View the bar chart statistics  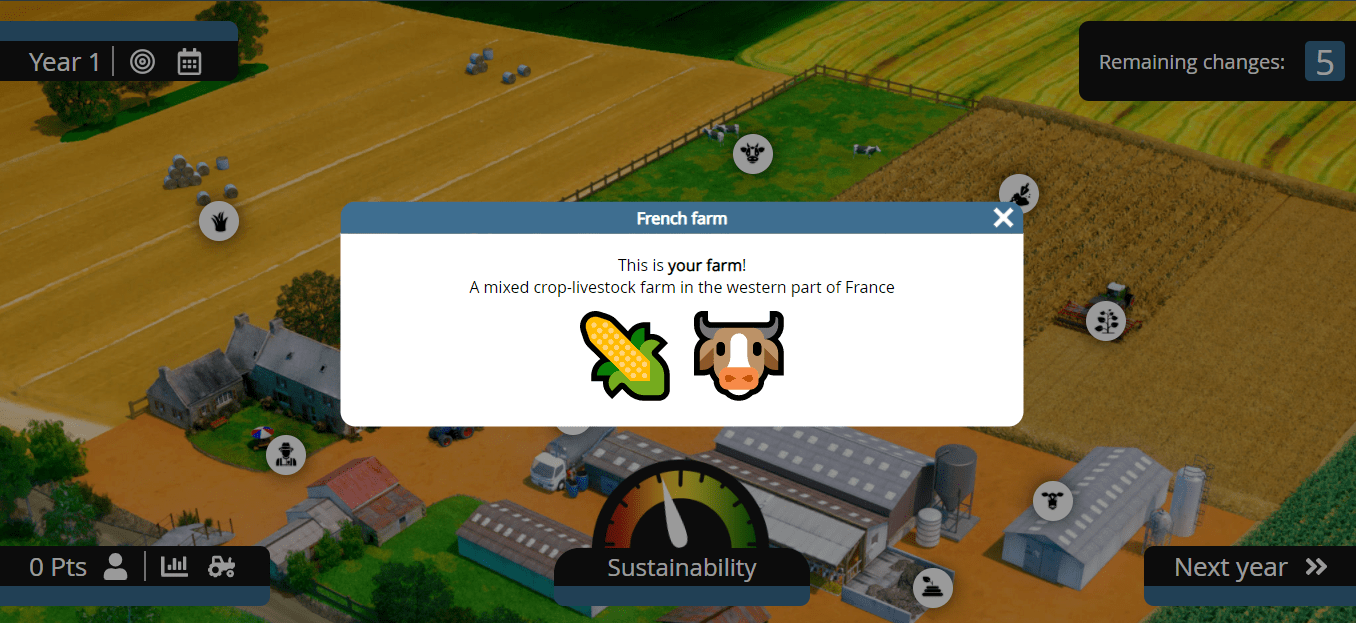[x=175, y=567]
